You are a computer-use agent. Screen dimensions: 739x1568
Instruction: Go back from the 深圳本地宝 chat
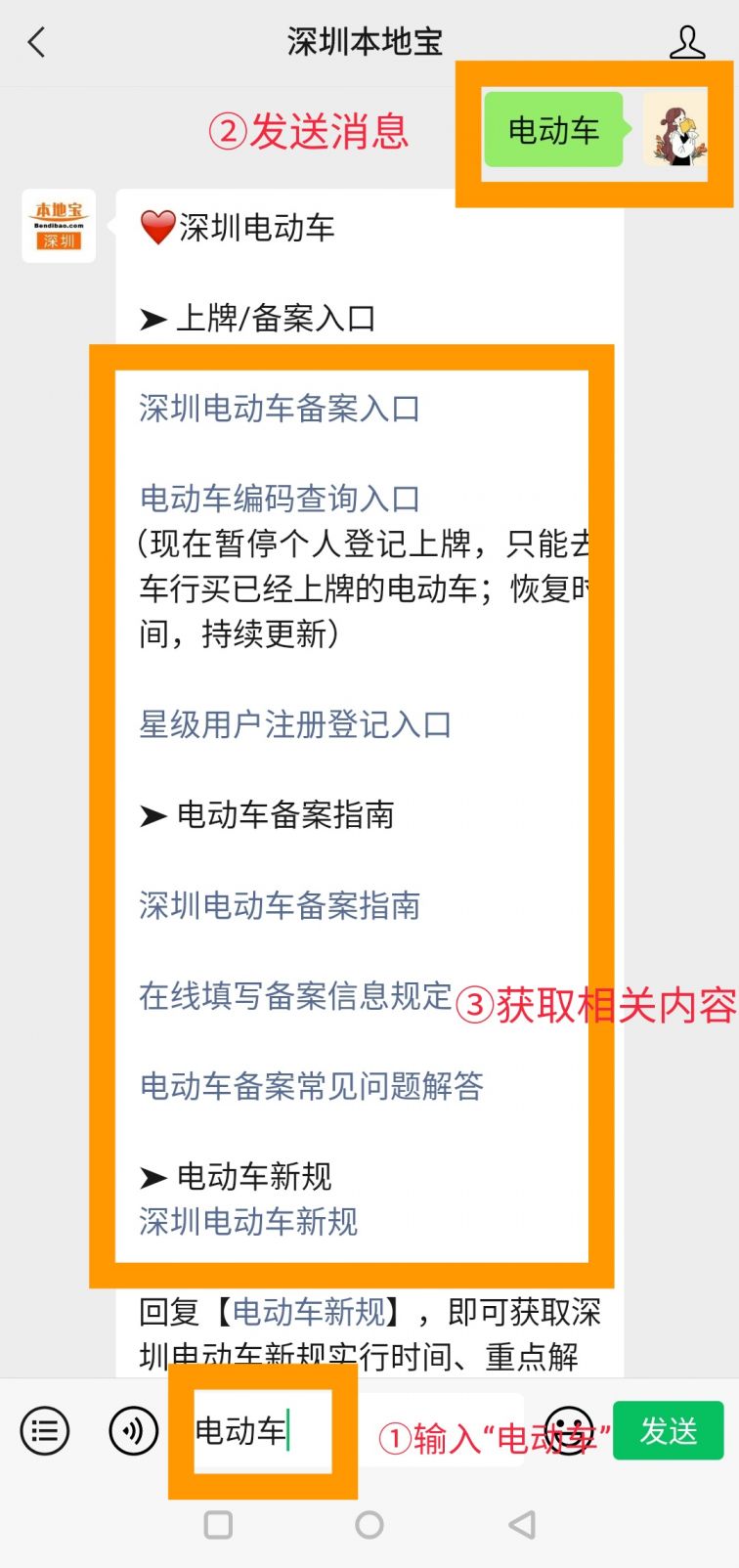[37, 42]
